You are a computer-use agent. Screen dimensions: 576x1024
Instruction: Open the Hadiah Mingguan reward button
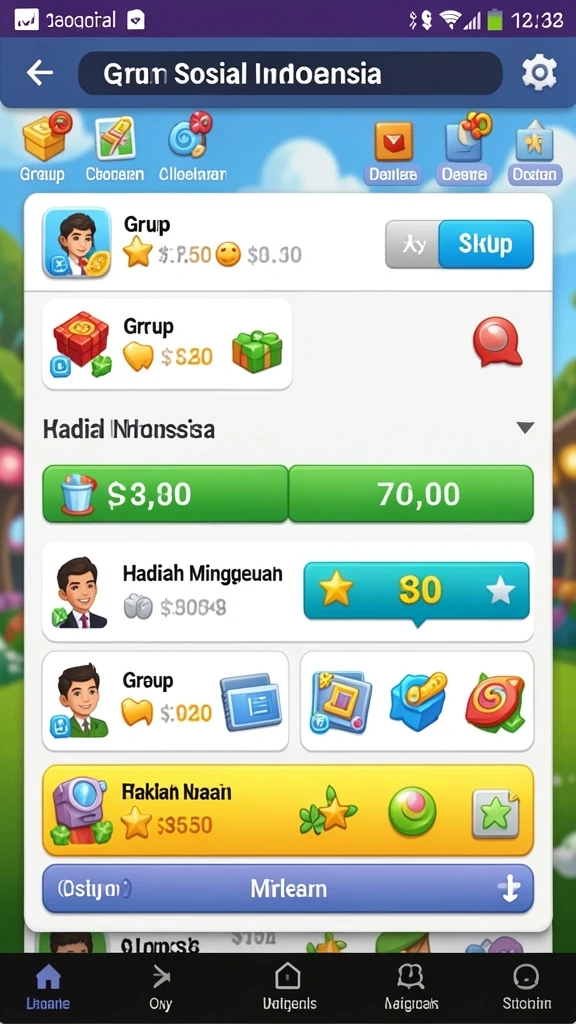(417, 590)
